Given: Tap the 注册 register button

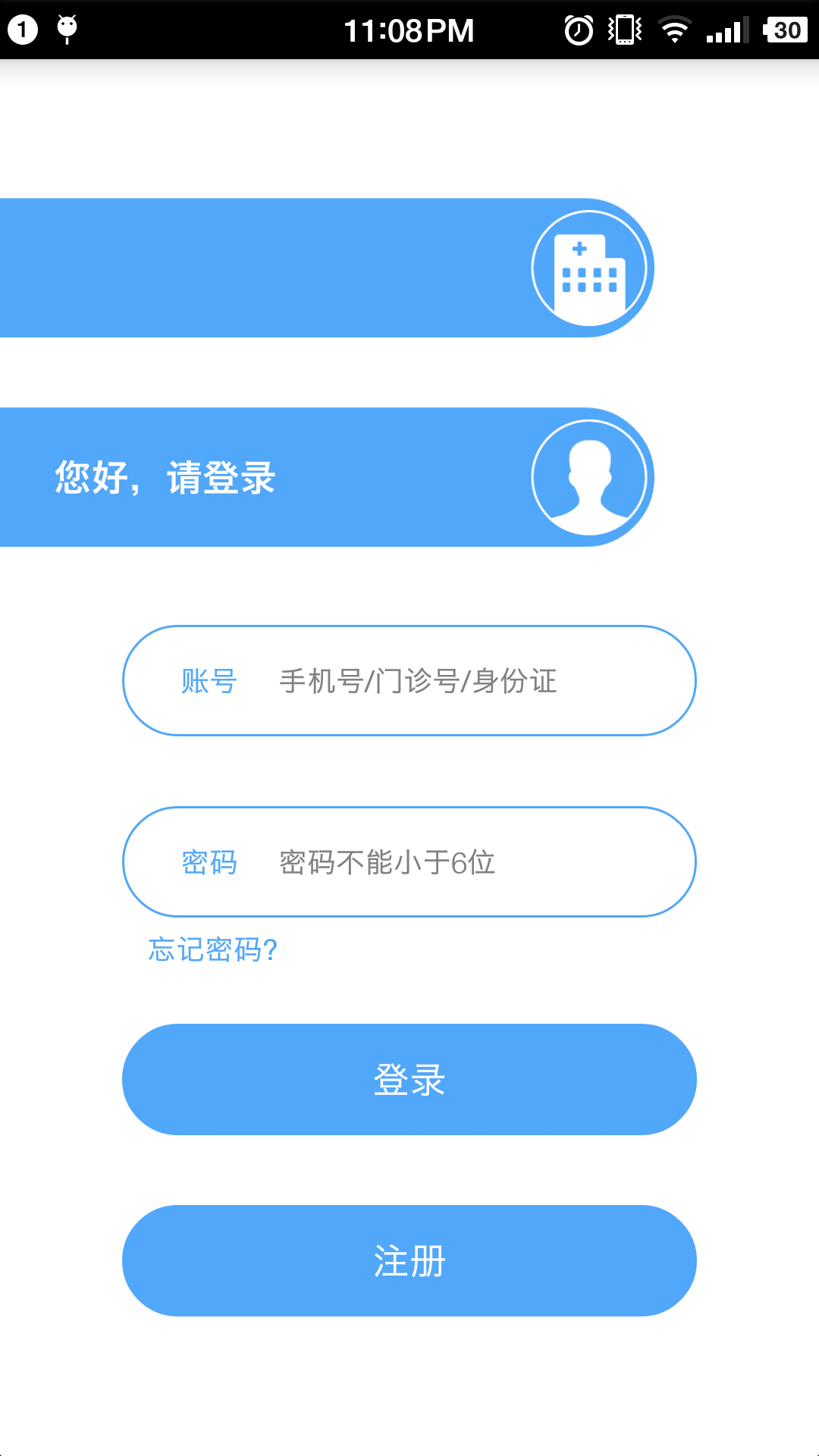Looking at the screenshot, I should coord(409,1260).
